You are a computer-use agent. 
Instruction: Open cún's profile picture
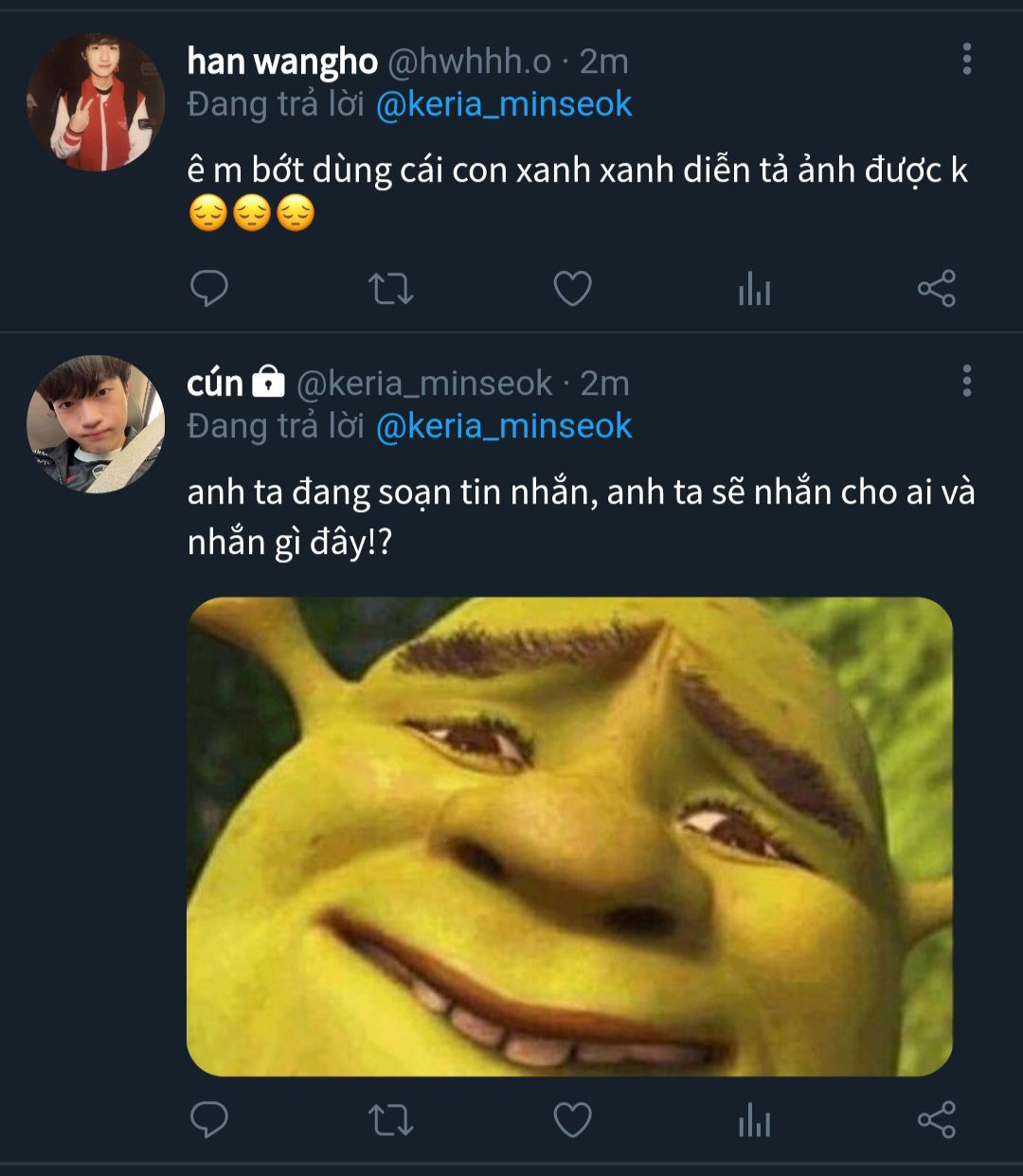point(95,424)
